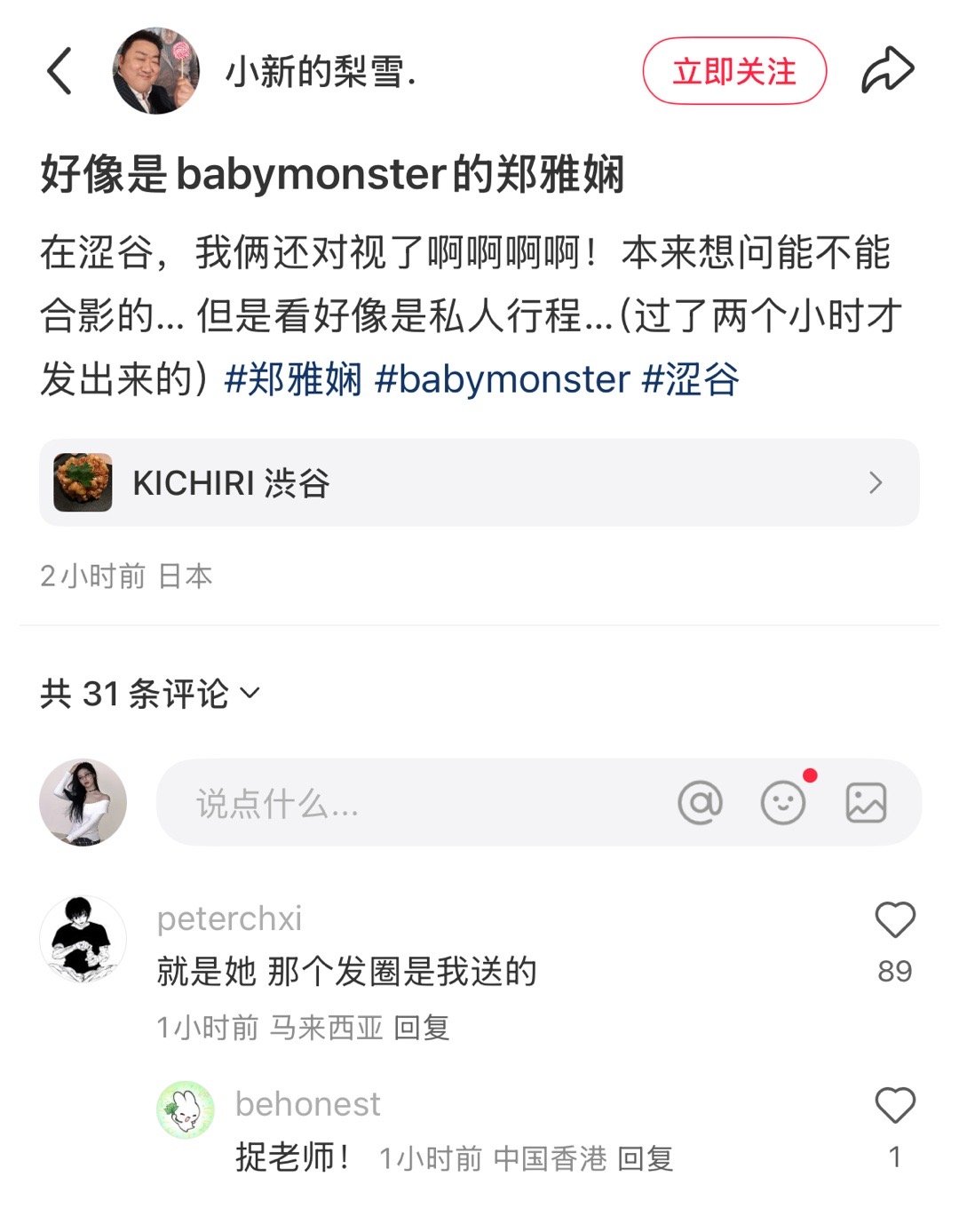The width and height of the screenshot is (959, 1232).
Task: Open the #涩谷 hashtag
Action: point(693,380)
